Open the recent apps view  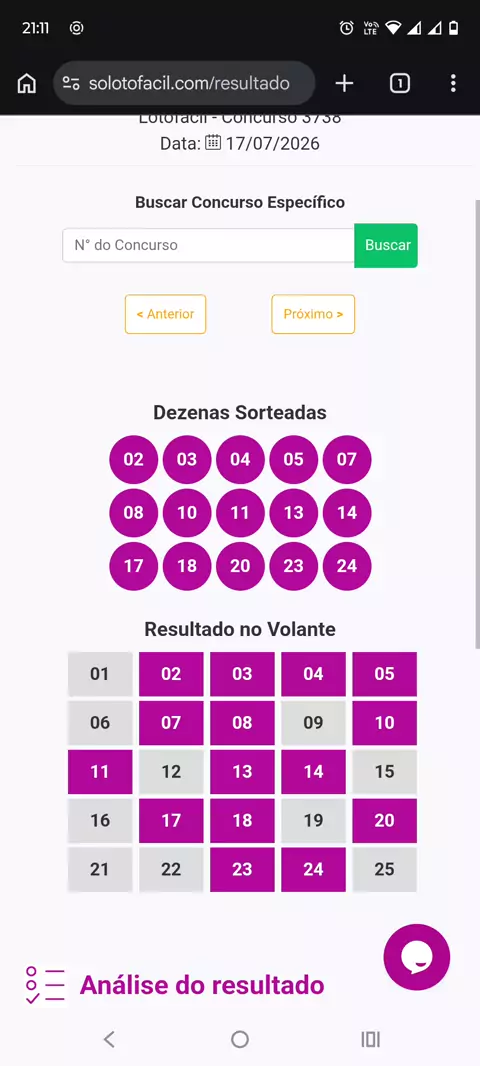point(371,1039)
